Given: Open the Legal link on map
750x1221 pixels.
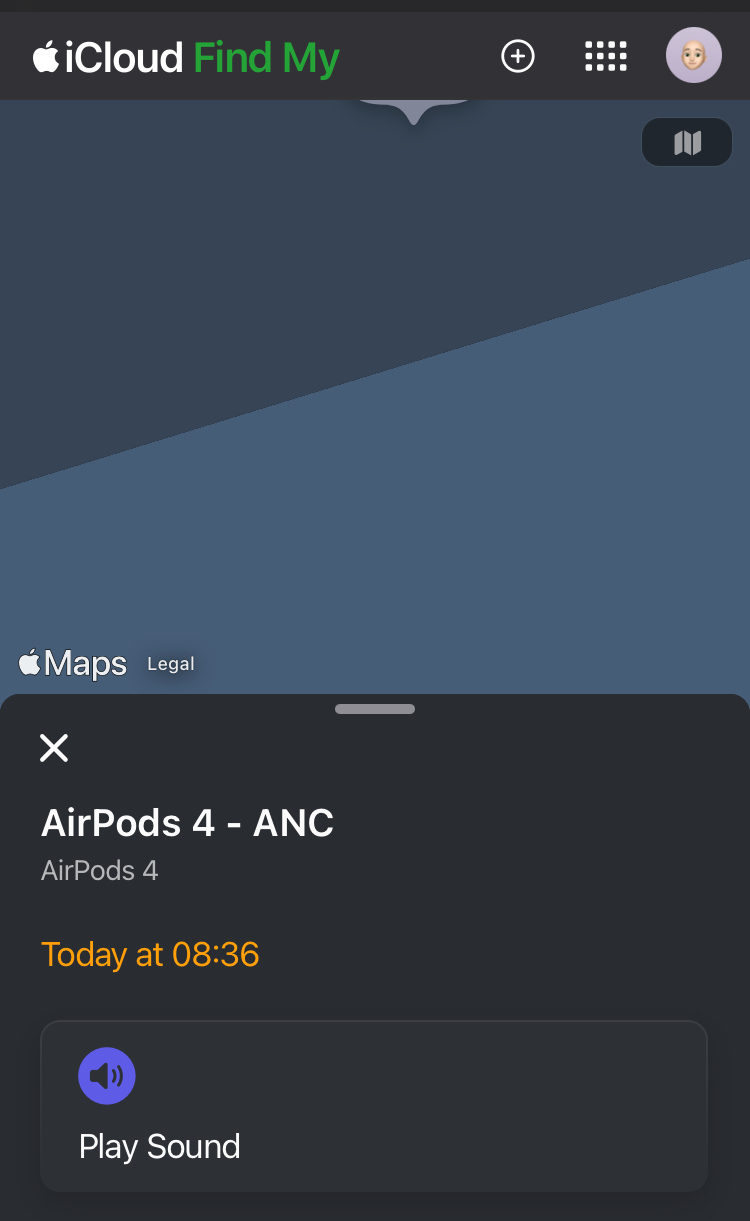Looking at the screenshot, I should coord(171,664).
